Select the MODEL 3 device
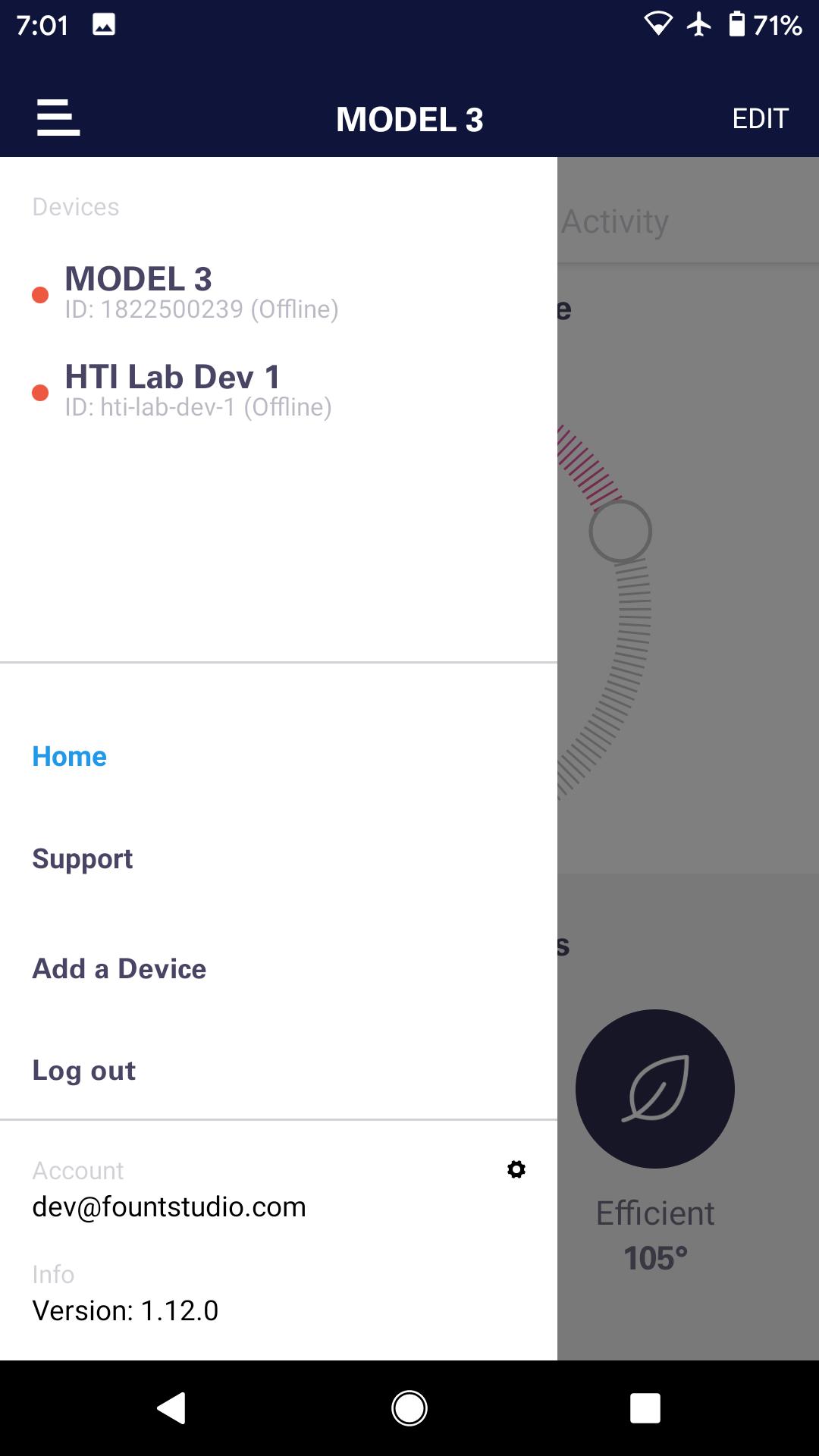This screenshot has width=819, height=1456. [201, 292]
